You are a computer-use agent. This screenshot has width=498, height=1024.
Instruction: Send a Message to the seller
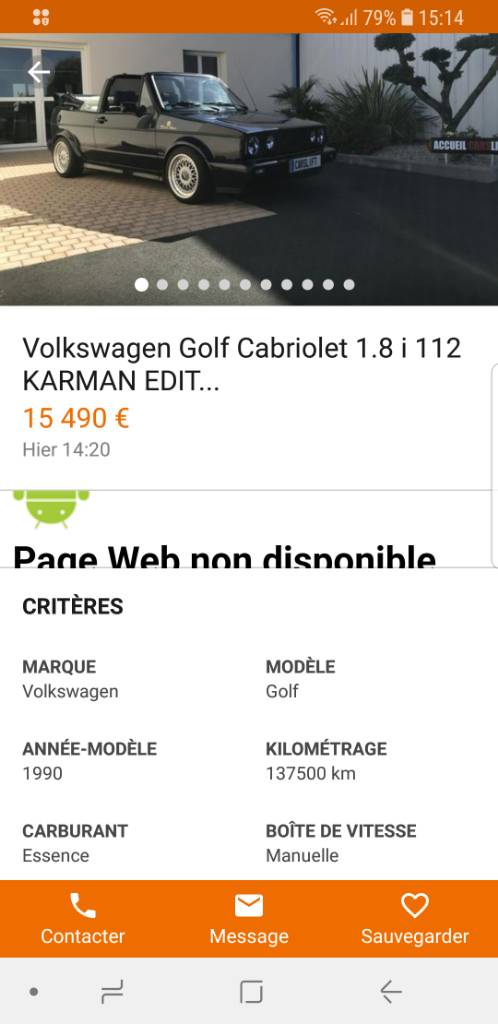pyautogui.click(x=249, y=919)
